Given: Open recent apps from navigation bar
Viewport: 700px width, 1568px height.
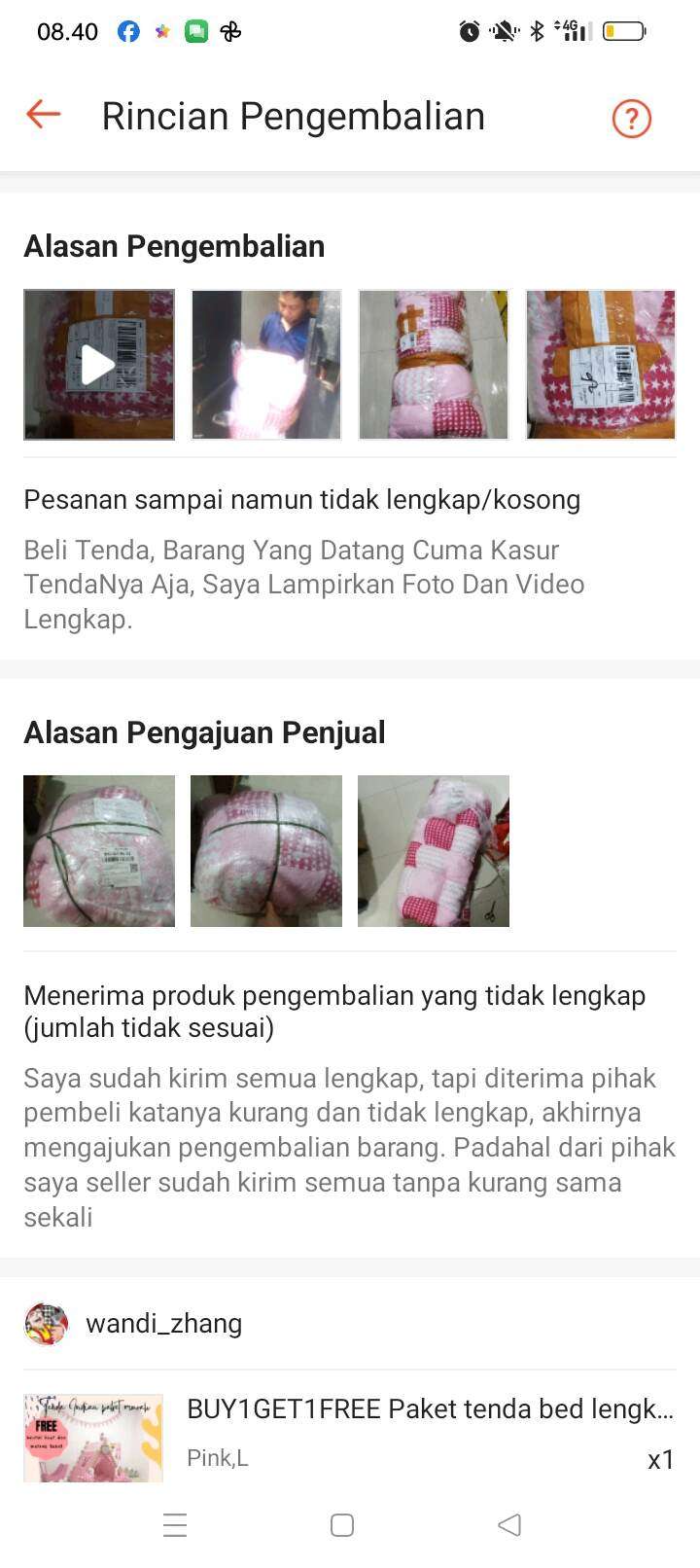Looking at the screenshot, I should pyautogui.click(x=175, y=1524).
